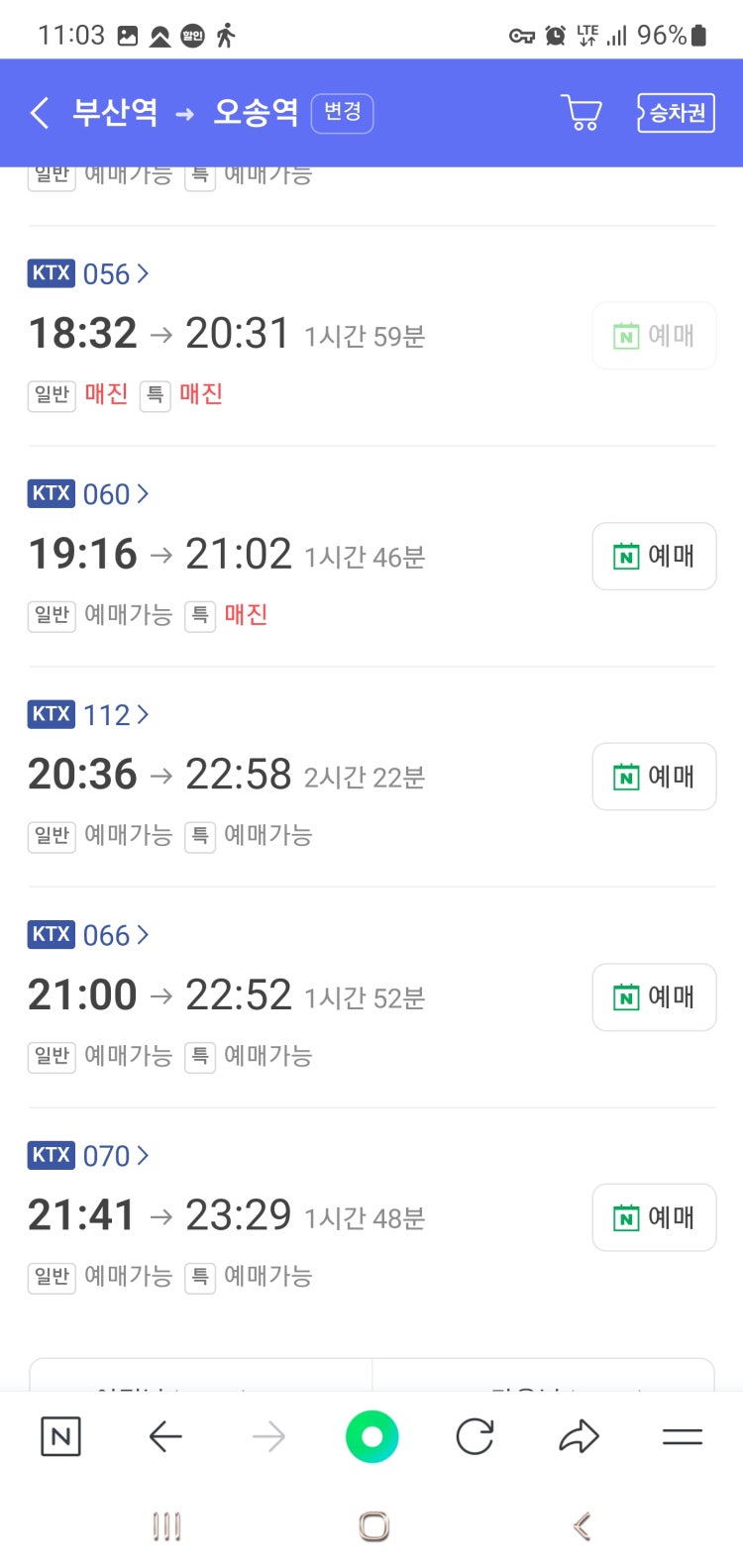Share this page

(580, 1436)
